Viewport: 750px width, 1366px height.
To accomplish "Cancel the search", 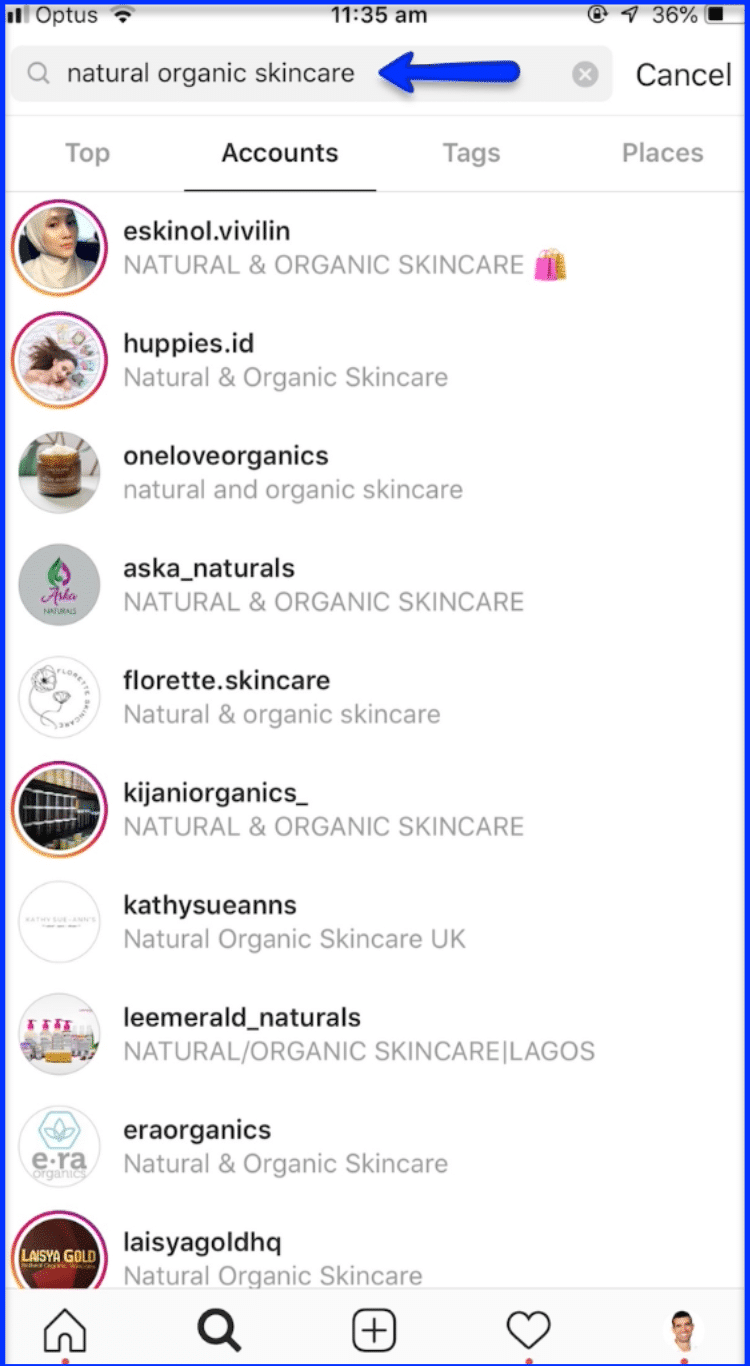I will [x=684, y=75].
